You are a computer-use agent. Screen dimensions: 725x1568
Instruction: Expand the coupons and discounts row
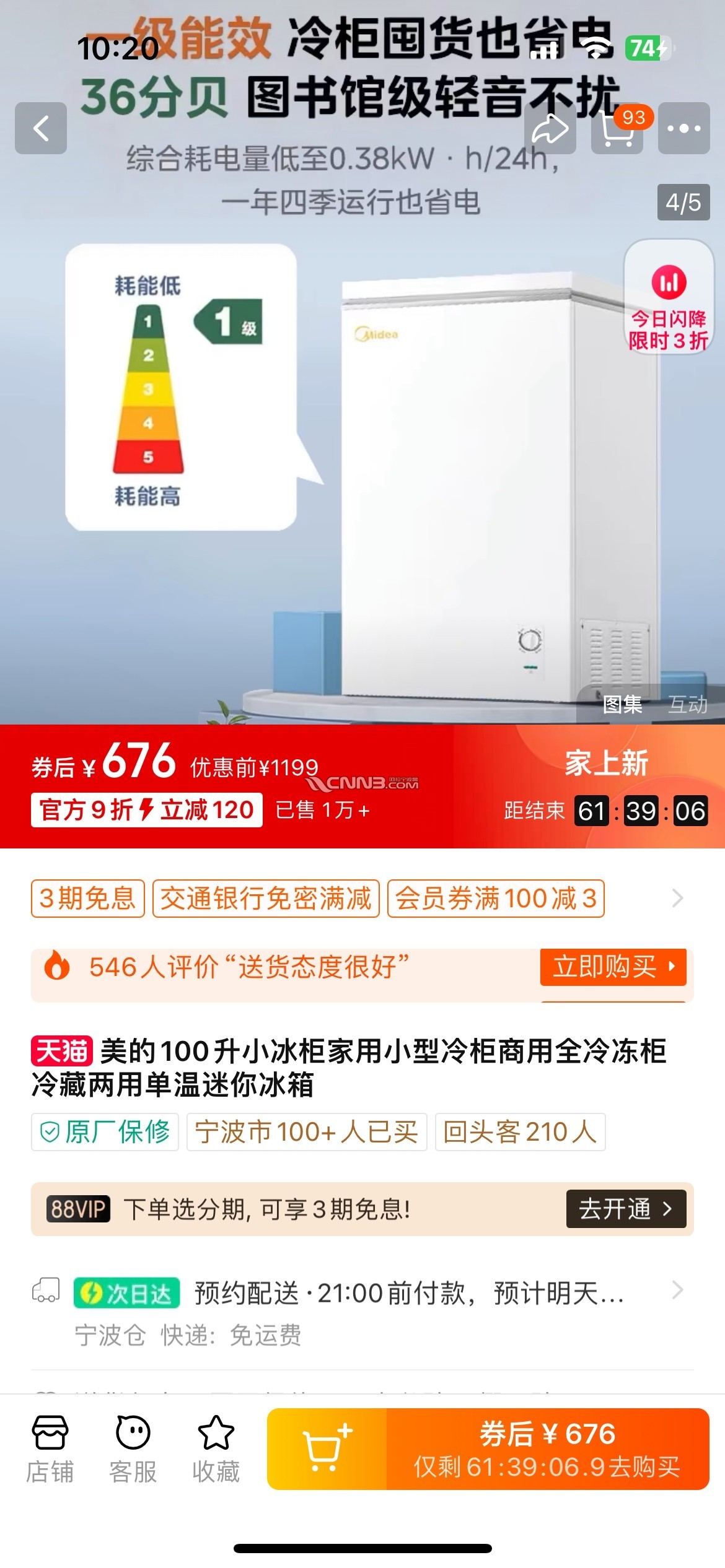point(677,898)
